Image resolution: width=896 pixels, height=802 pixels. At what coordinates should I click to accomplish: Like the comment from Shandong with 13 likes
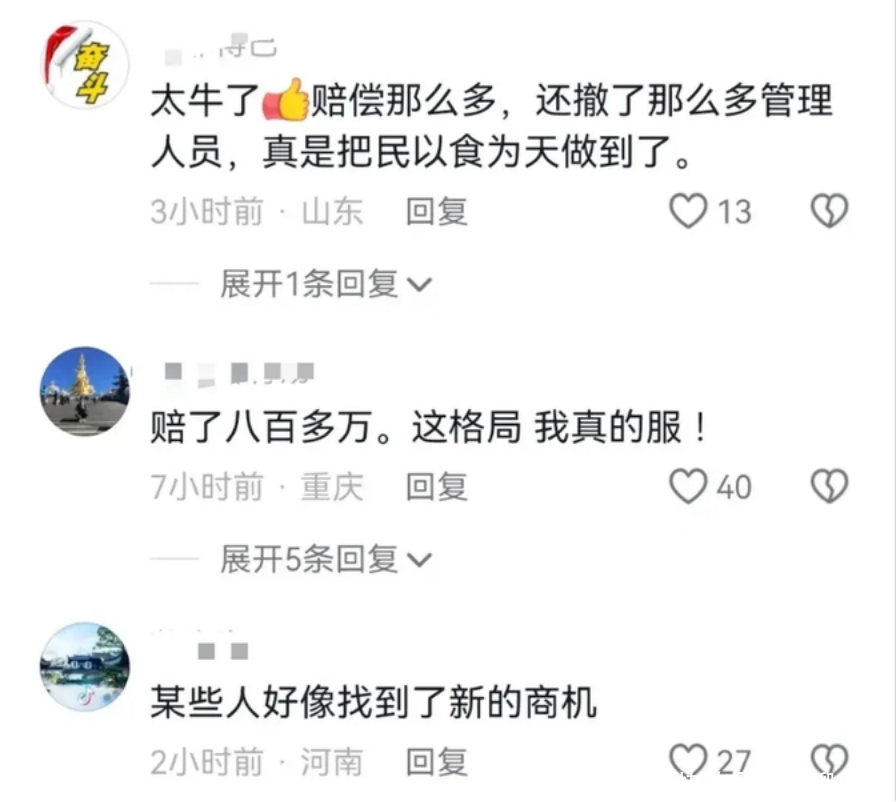point(688,211)
